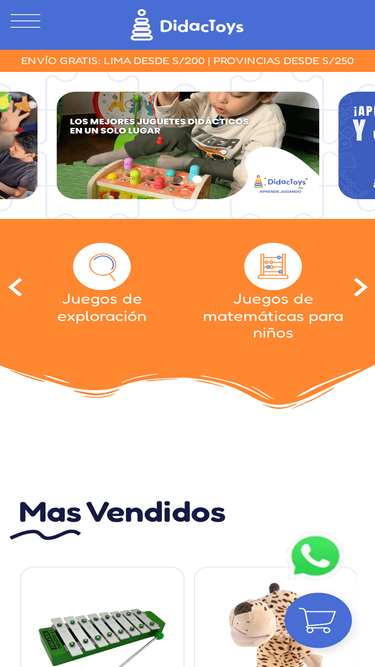
Task: Show next category with right arrow
Action: pos(361,287)
